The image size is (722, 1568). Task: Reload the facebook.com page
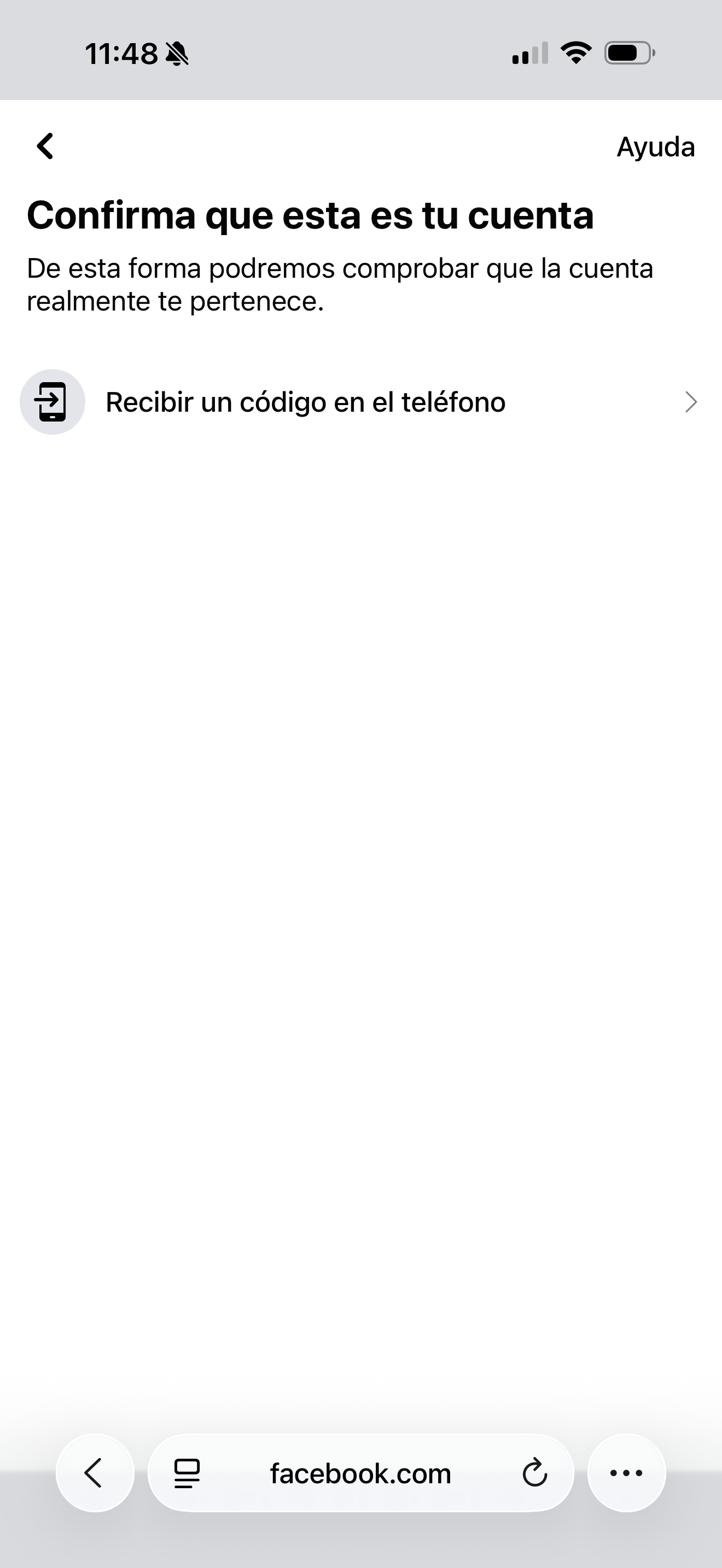534,1473
